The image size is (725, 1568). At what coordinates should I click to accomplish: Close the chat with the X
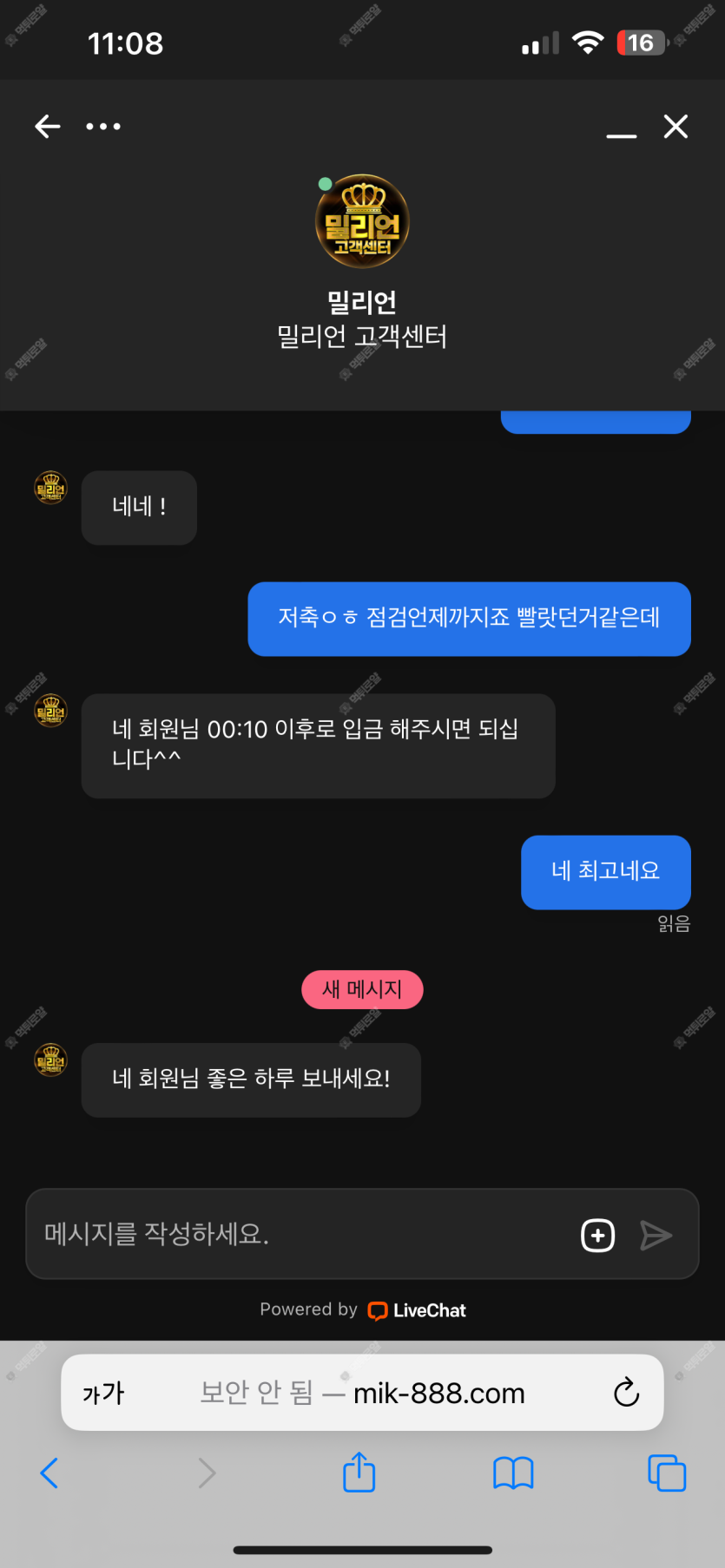pyautogui.click(x=676, y=127)
